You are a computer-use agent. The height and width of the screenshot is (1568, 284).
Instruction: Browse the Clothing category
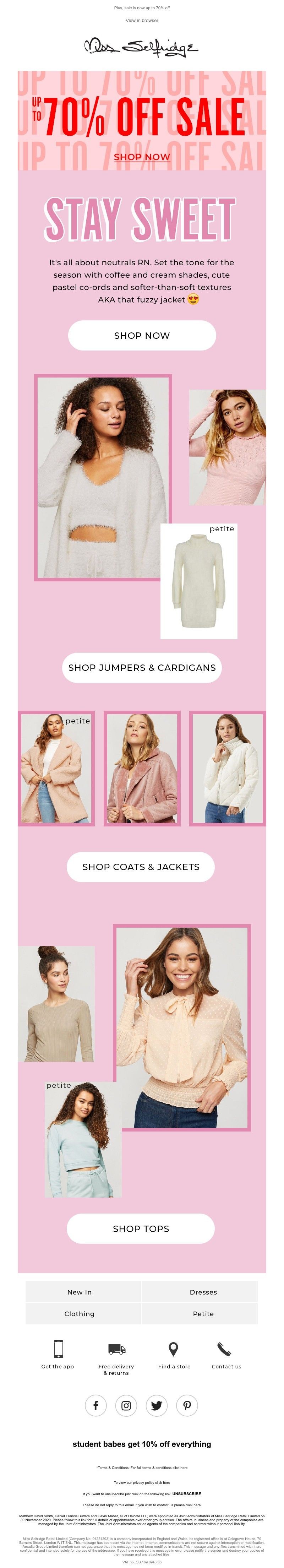[x=80, y=1314]
